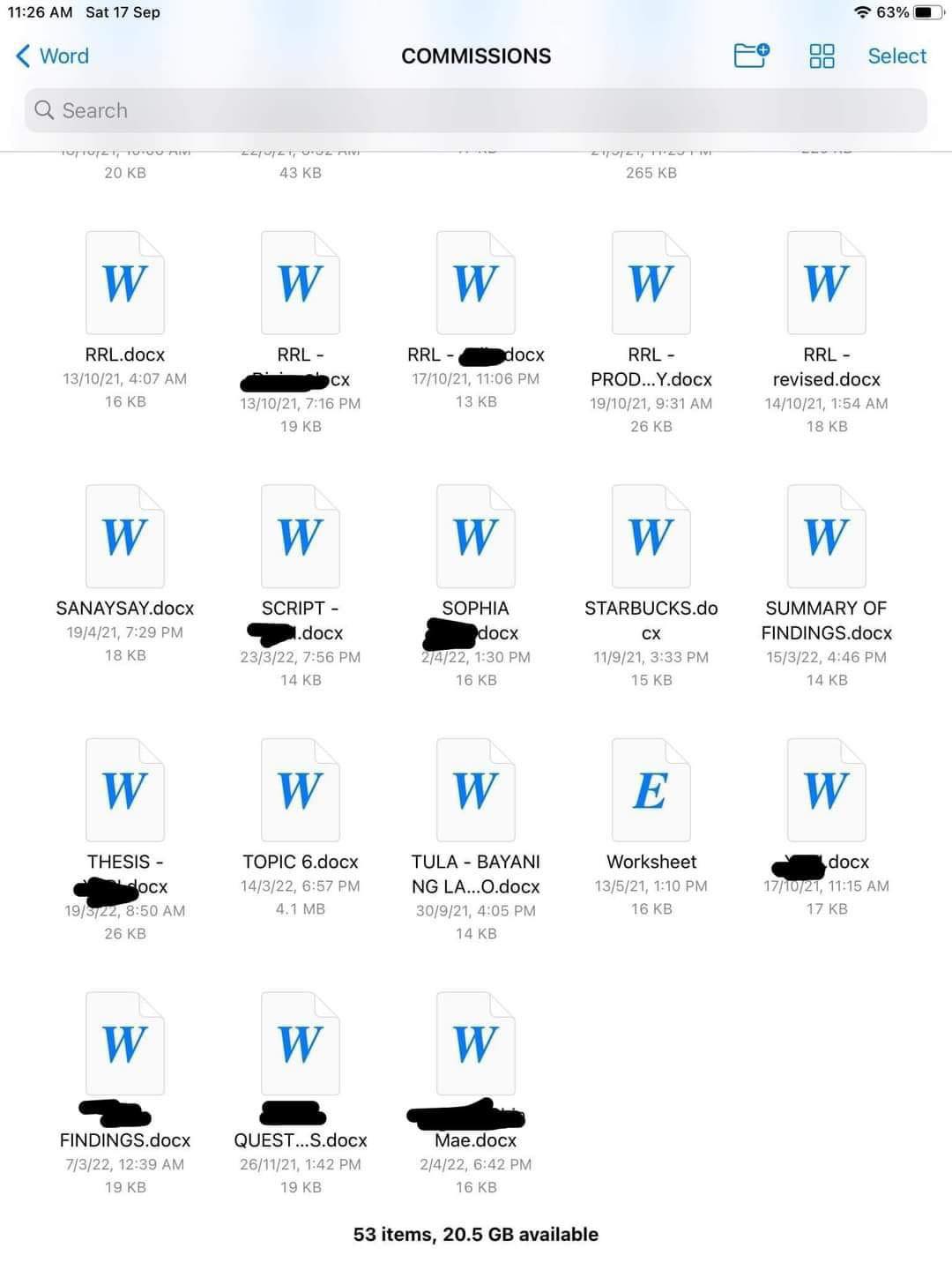Open the file ending in QUEST...S.docx

(x=301, y=1044)
